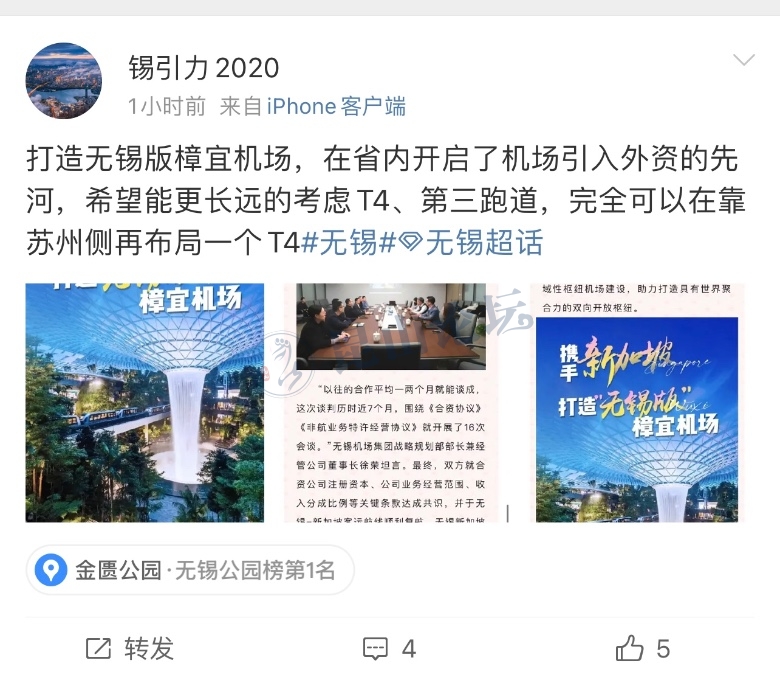
Task: Open the iPhone客户端 source link
Action: pyautogui.click(x=336, y=106)
